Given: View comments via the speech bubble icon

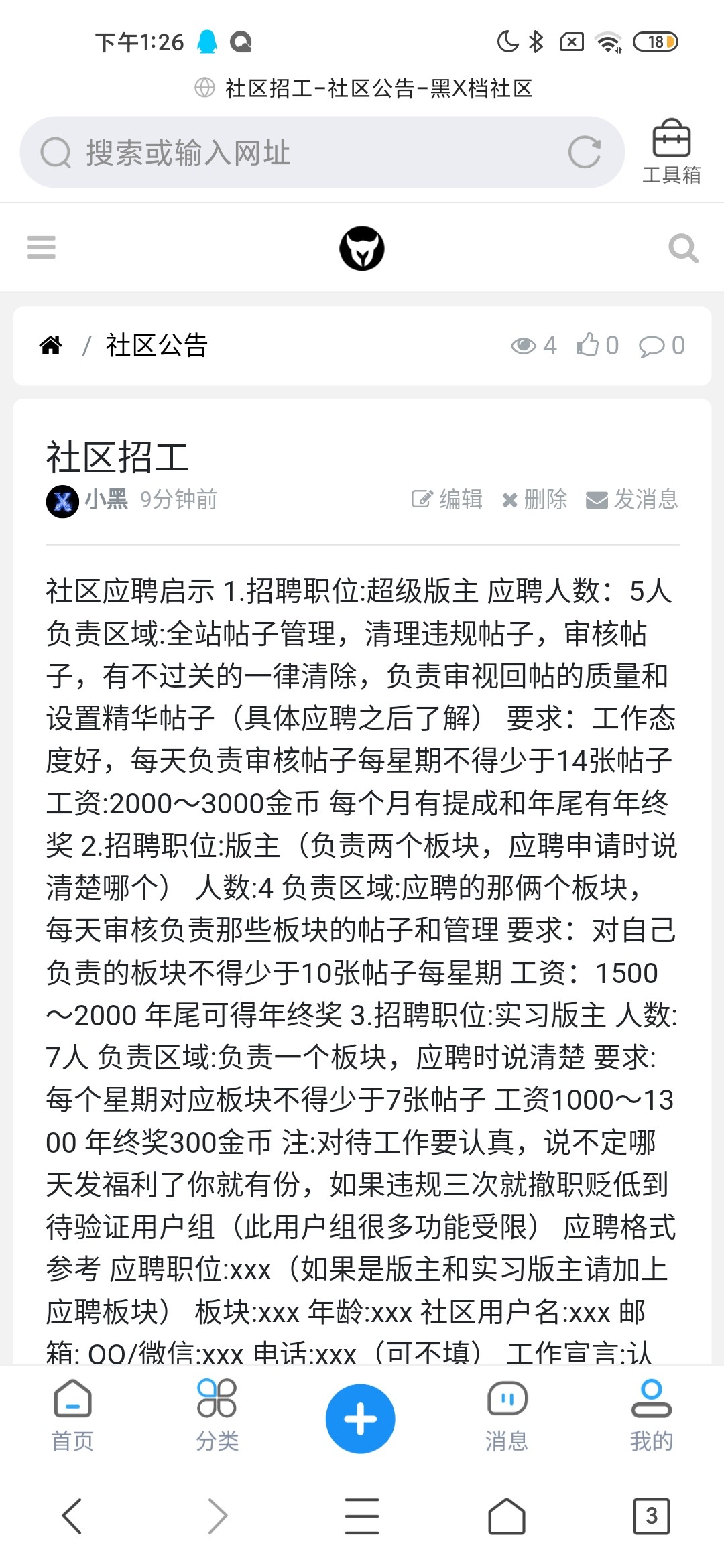Looking at the screenshot, I should [x=662, y=346].
